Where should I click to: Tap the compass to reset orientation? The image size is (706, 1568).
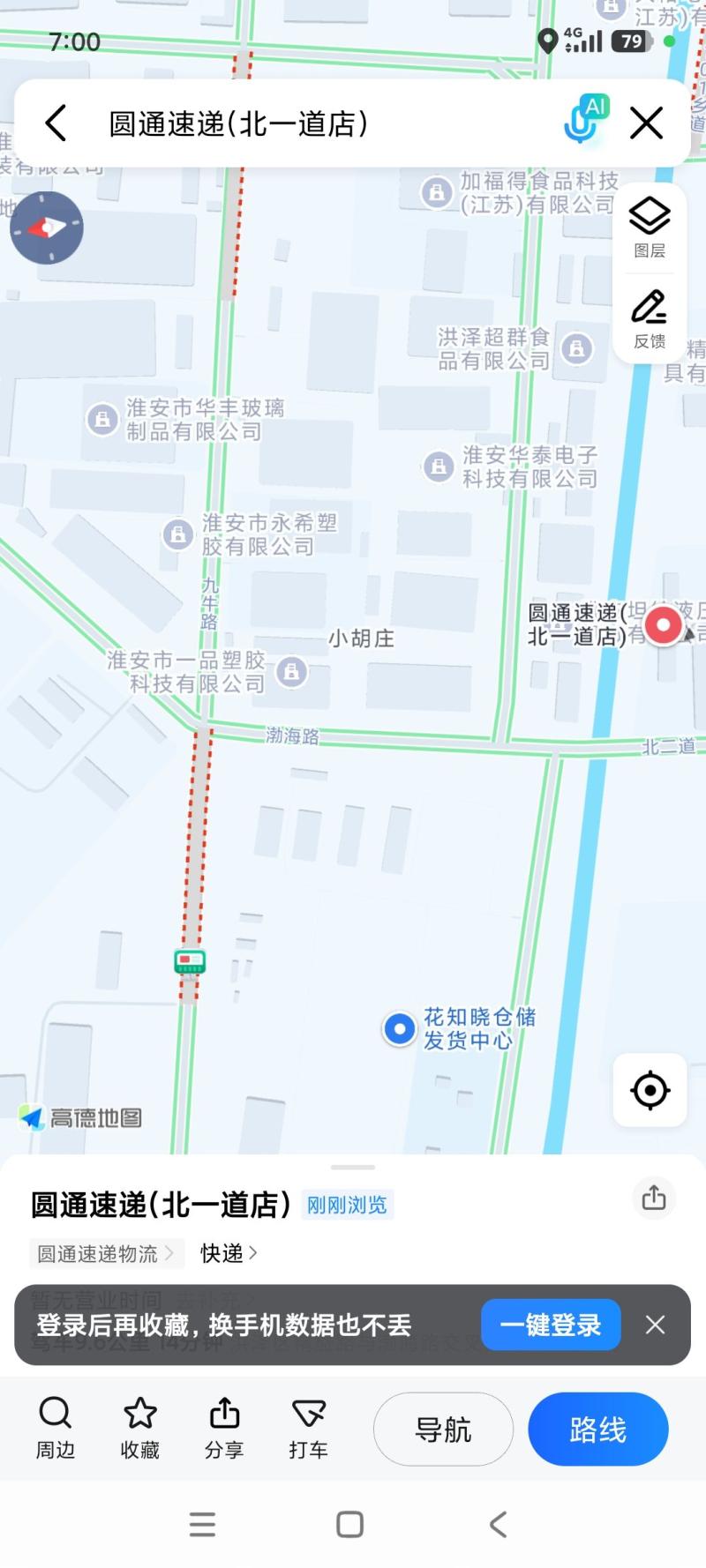click(47, 228)
